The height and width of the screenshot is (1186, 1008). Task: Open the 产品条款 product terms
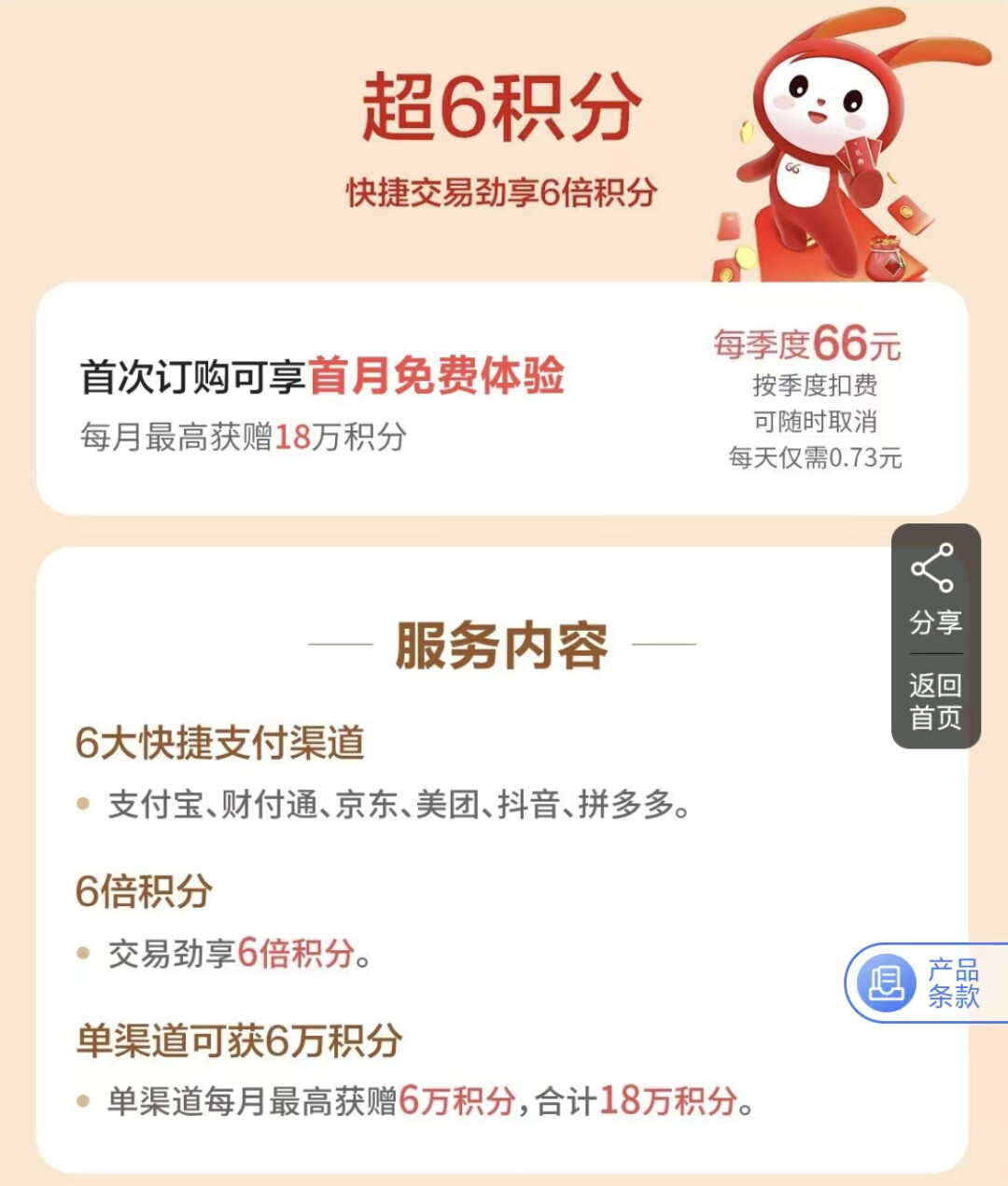point(926,984)
